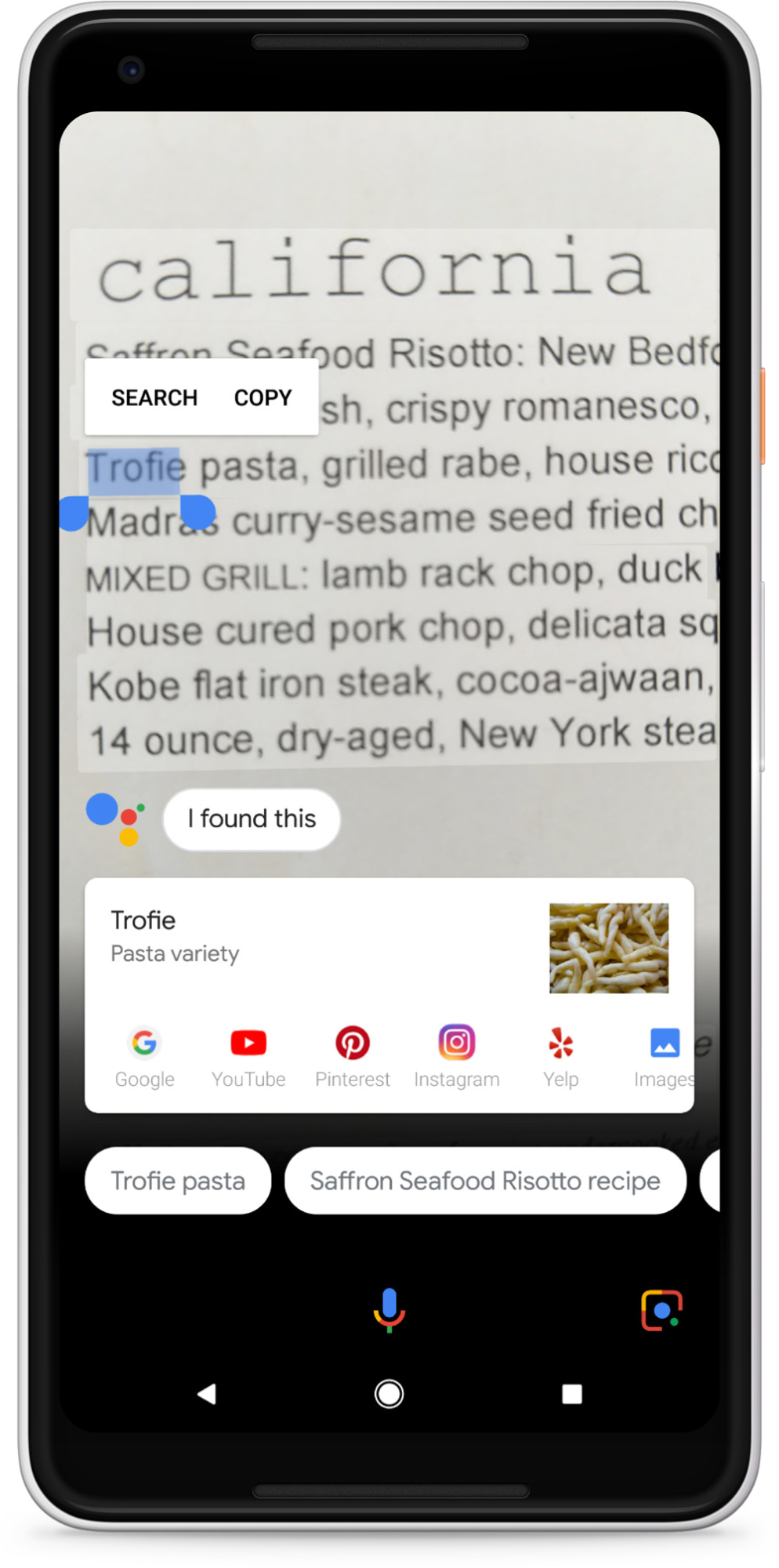Tap SEARCH in the text selection popup
779x1568 pixels.
[x=154, y=397]
